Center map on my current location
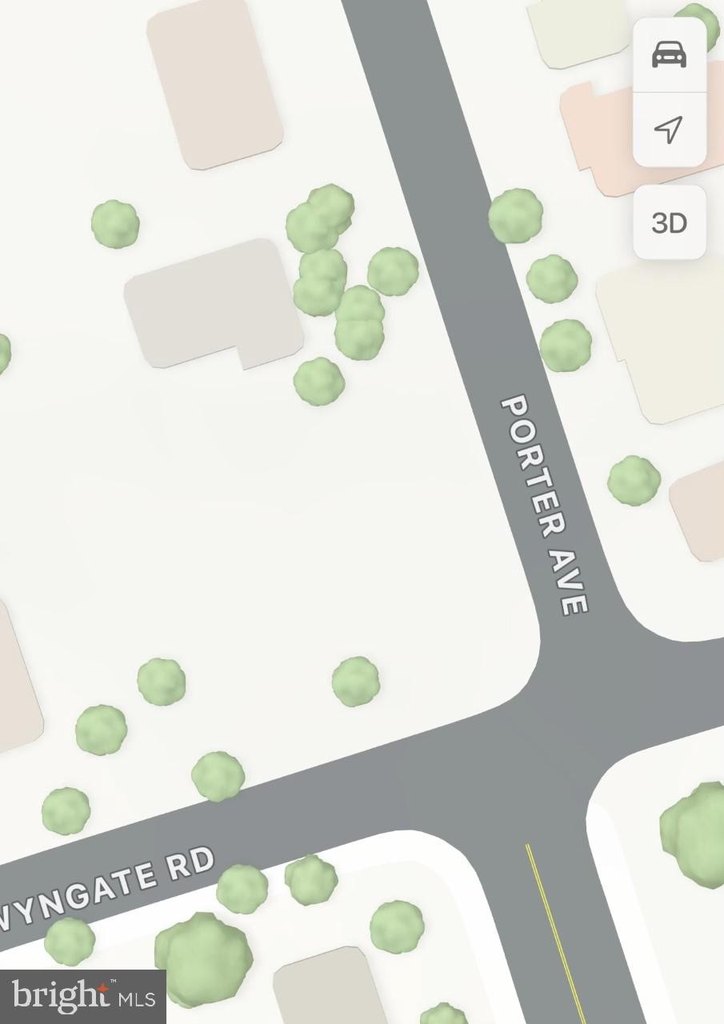 tap(669, 129)
